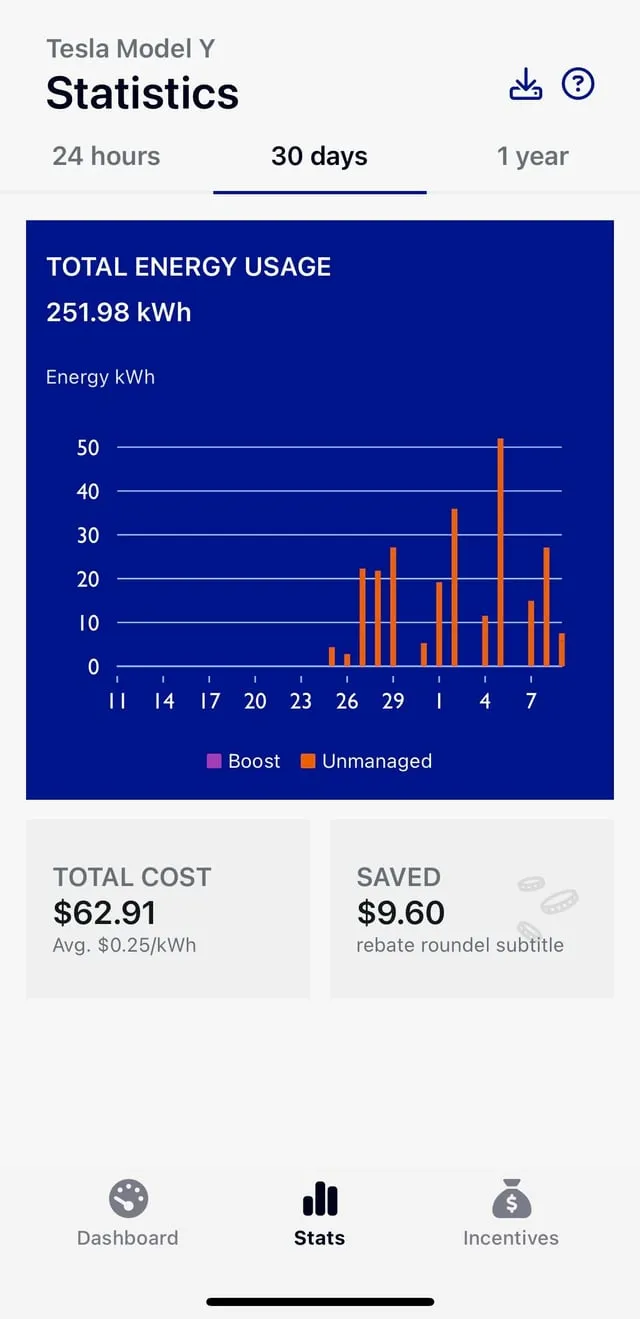This screenshot has height=1319, width=640.
Task: Switch to the 24 hours tab
Action: pyautogui.click(x=106, y=156)
